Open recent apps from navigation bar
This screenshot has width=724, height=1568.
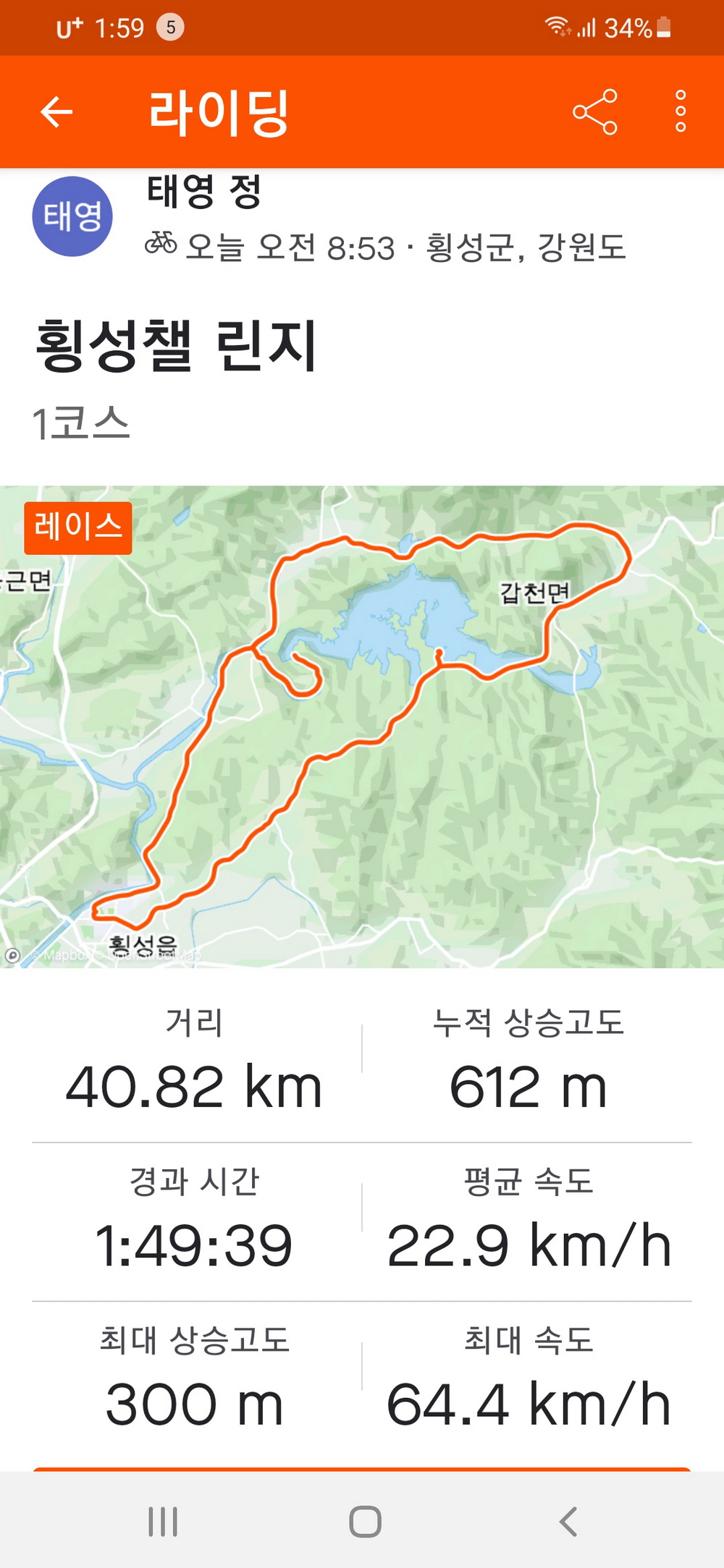pyautogui.click(x=163, y=1521)
